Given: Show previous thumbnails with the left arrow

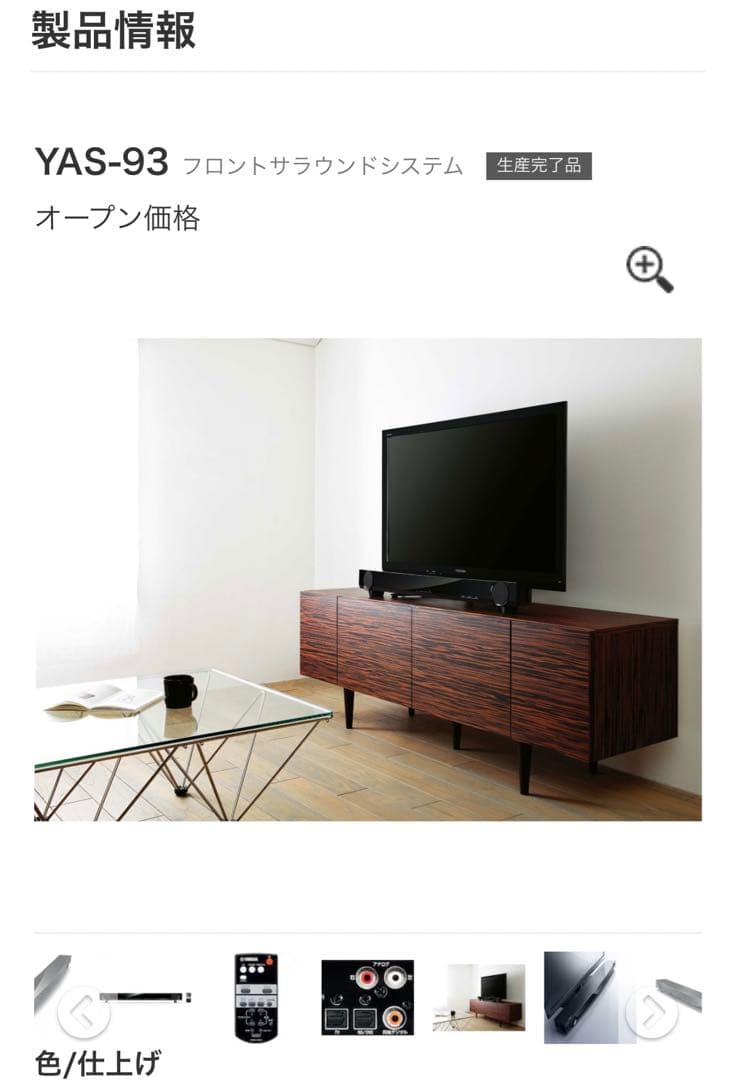Looking at the screenshot, I should (x=82, y=1014).
